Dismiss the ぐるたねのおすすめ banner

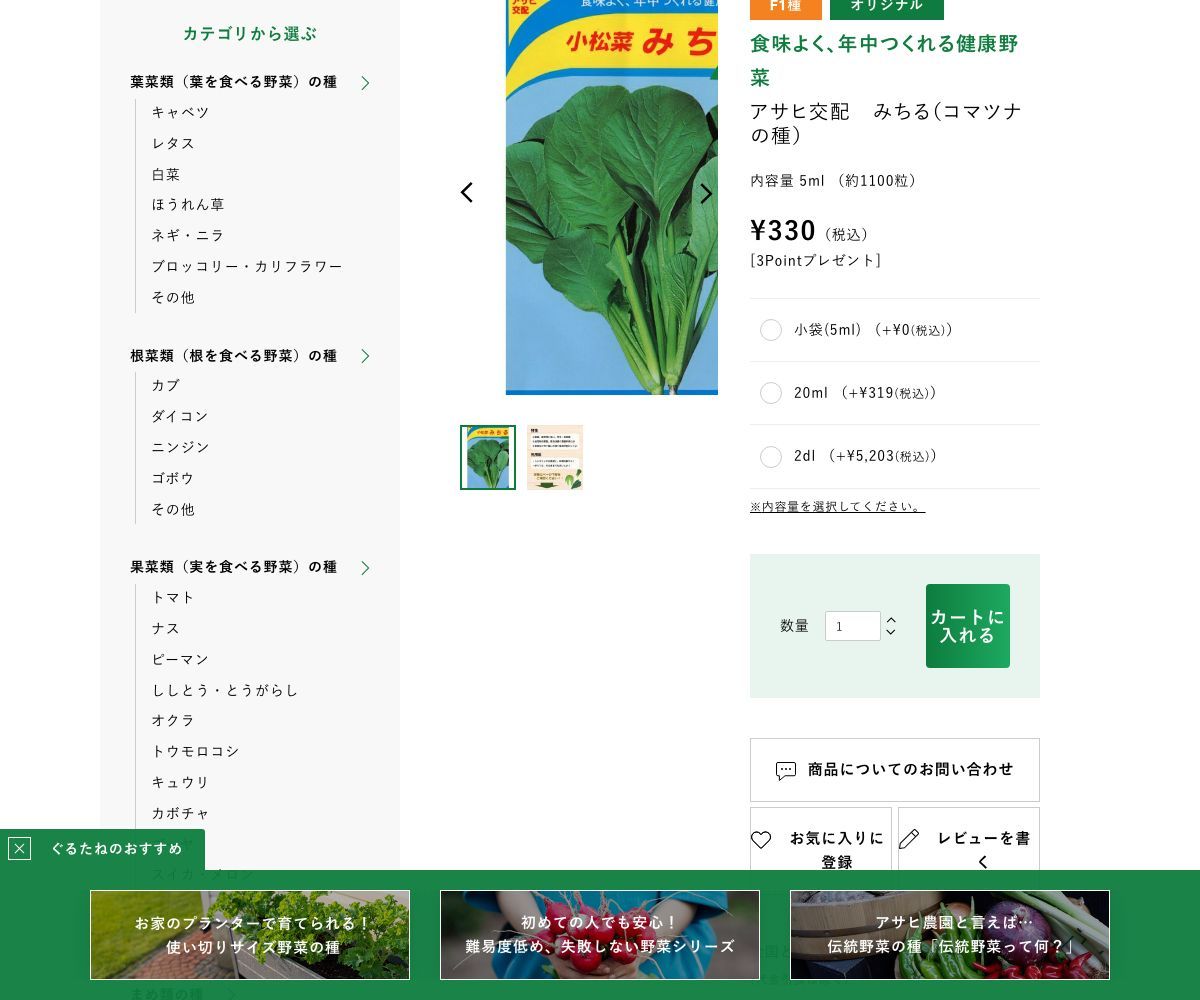[x=19, y=849]
